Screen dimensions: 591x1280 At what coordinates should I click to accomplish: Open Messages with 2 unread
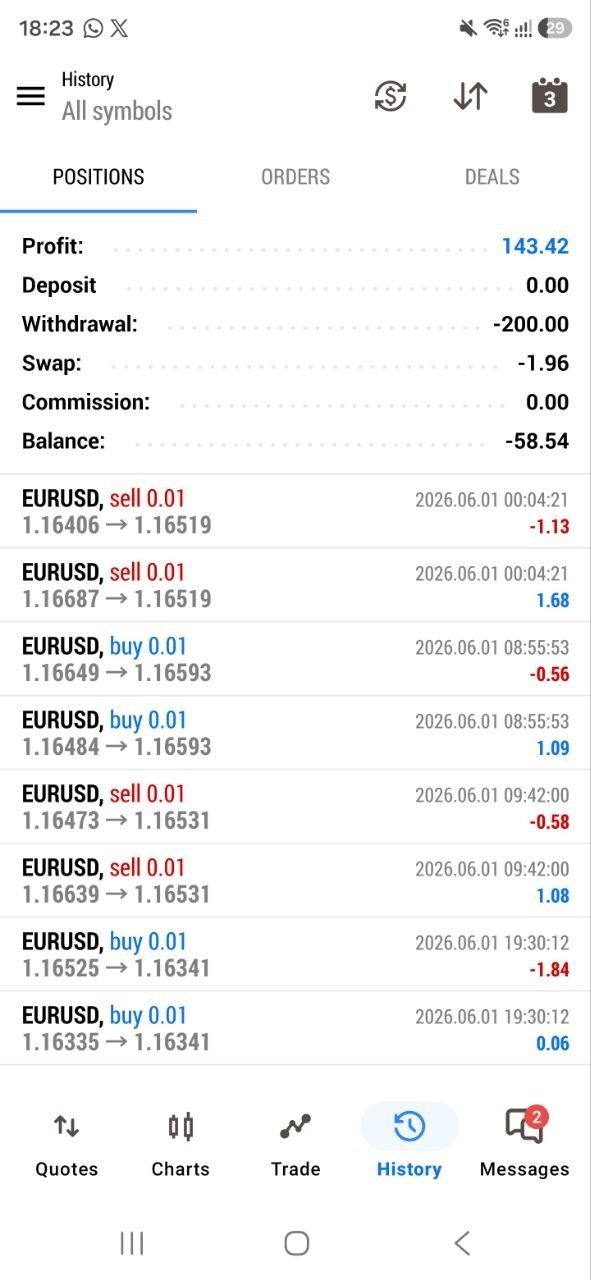click(524, 1143)
